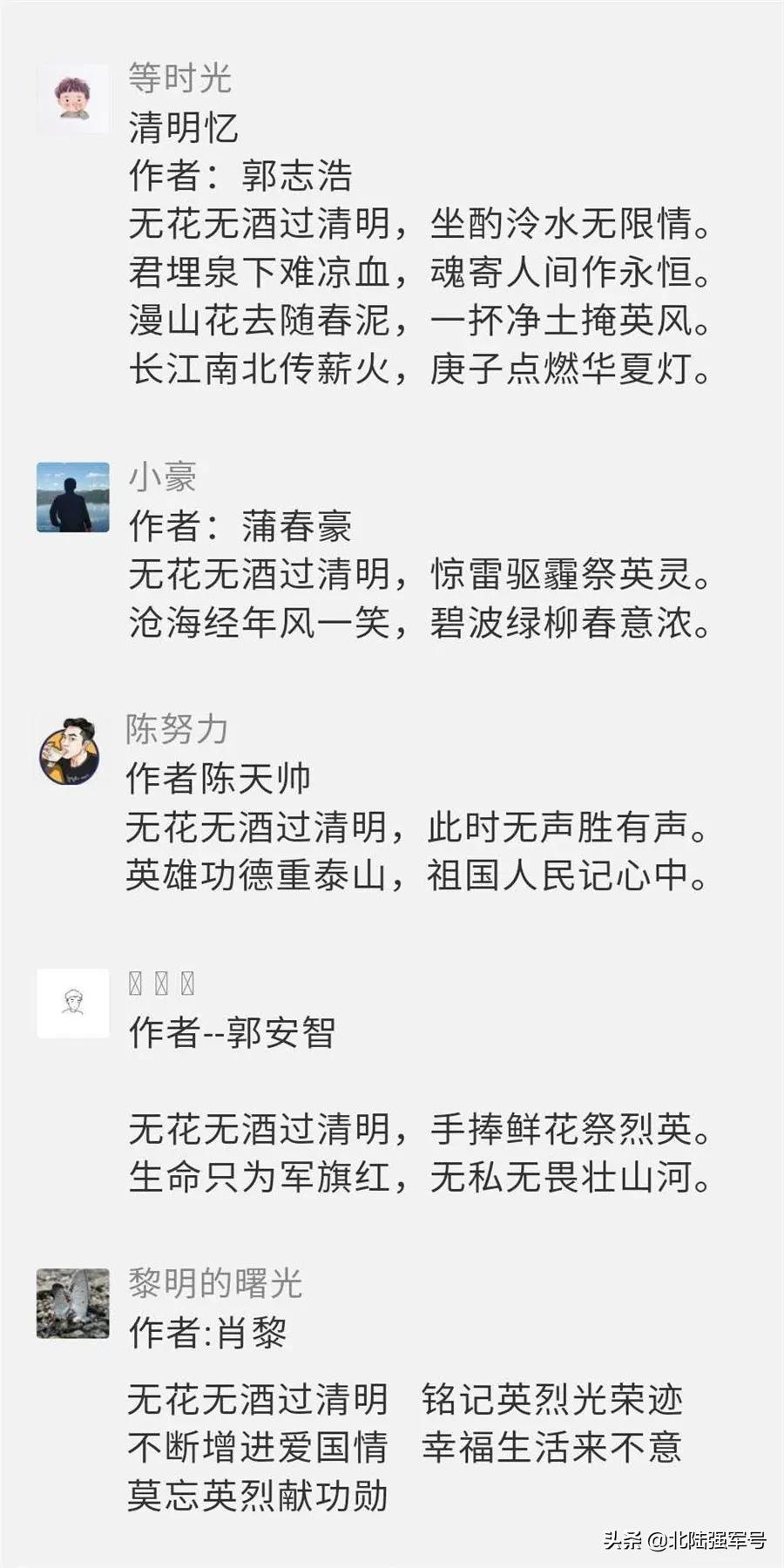This screenshot has width=784, height=1568.
Task: Click the verse 莫忘英烈献功勋
Action: pyautogui.click(x=258, y=1494)
